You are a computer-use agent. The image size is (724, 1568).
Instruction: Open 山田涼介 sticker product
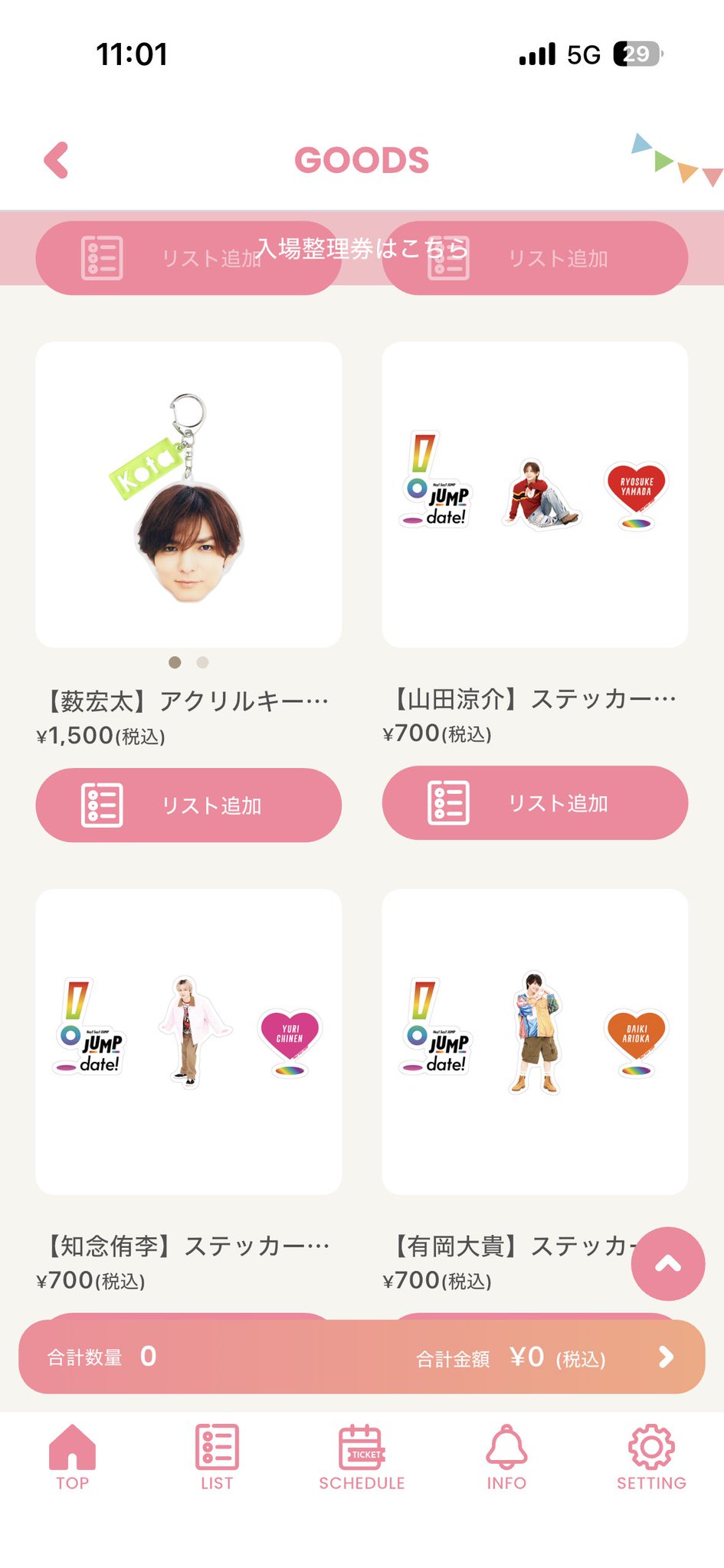coord(535,495)
